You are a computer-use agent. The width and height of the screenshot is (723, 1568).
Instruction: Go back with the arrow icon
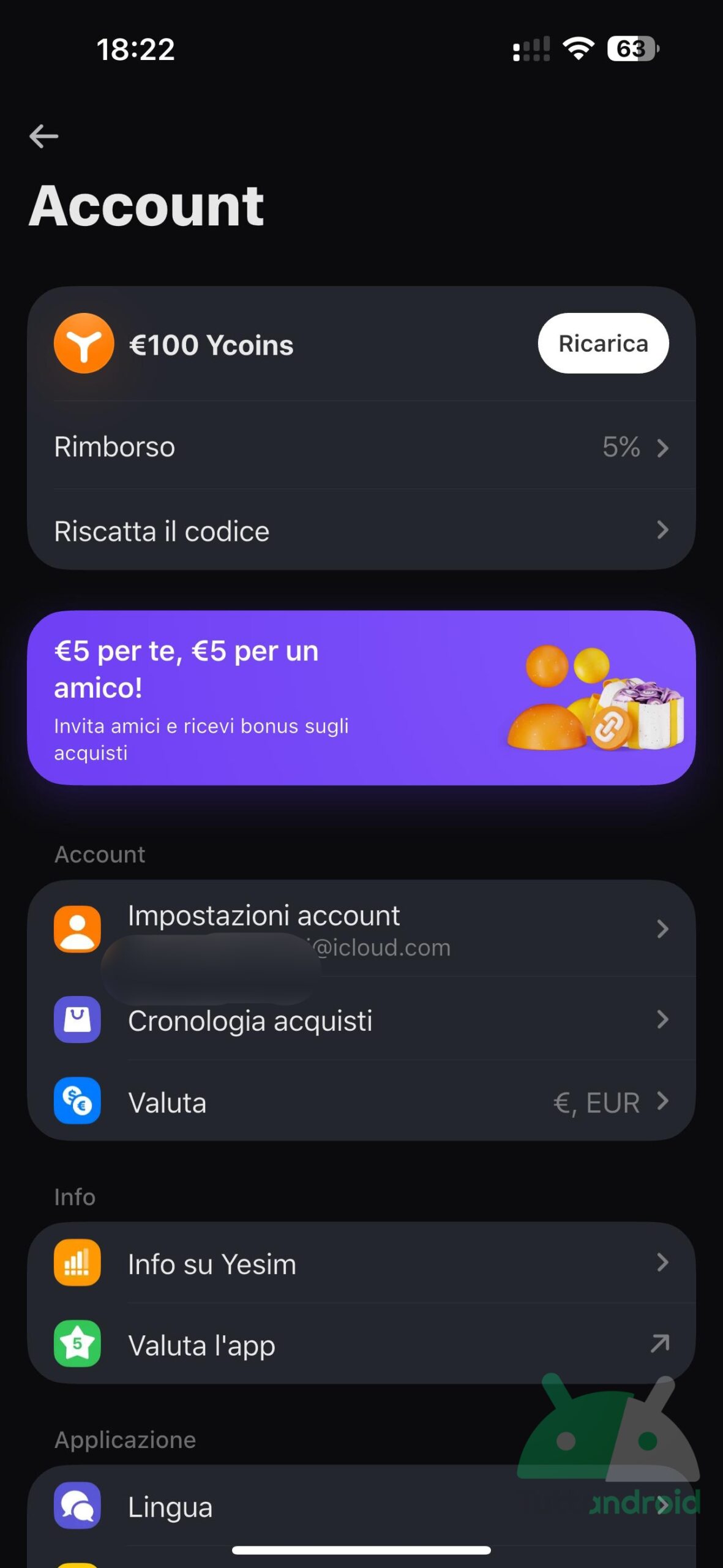(43, 136)
